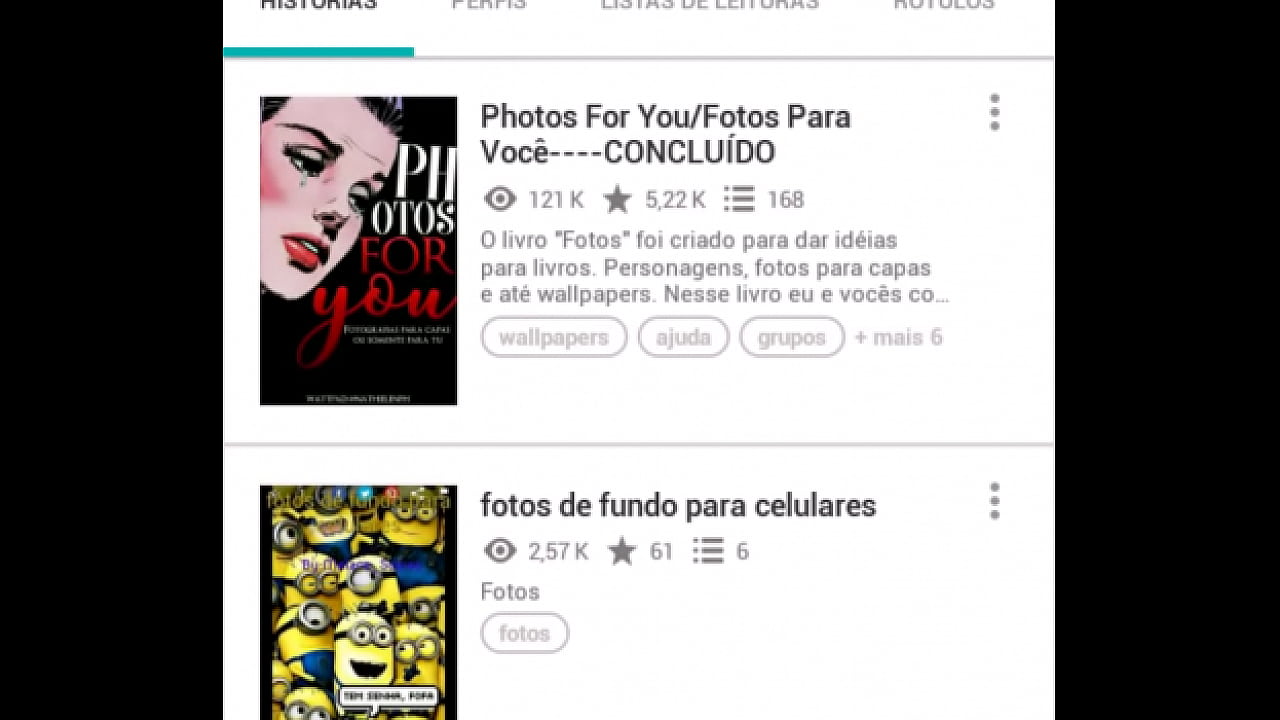Tap the wallpapers tag chip
This screenshot has height=720, width=1280.
[x=554, y=337]
